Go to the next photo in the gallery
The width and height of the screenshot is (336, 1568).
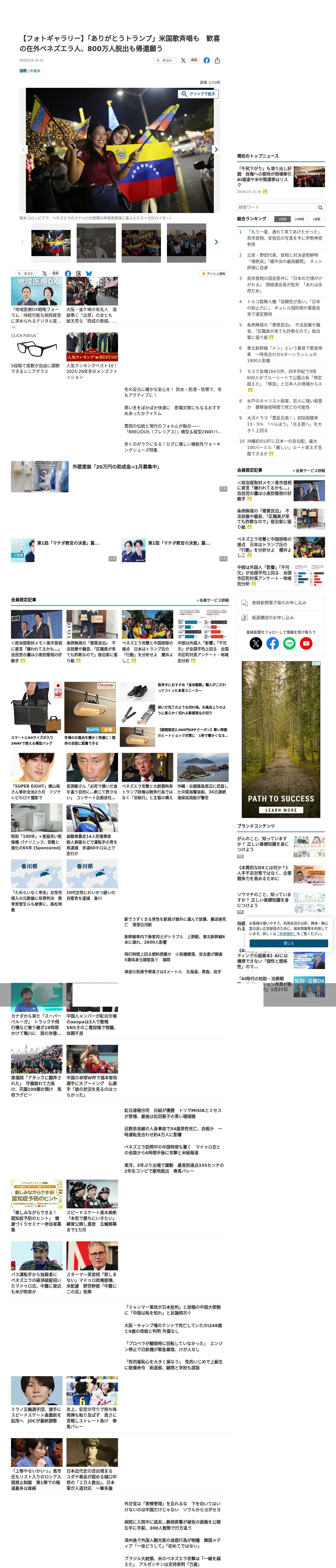[216, 149]
